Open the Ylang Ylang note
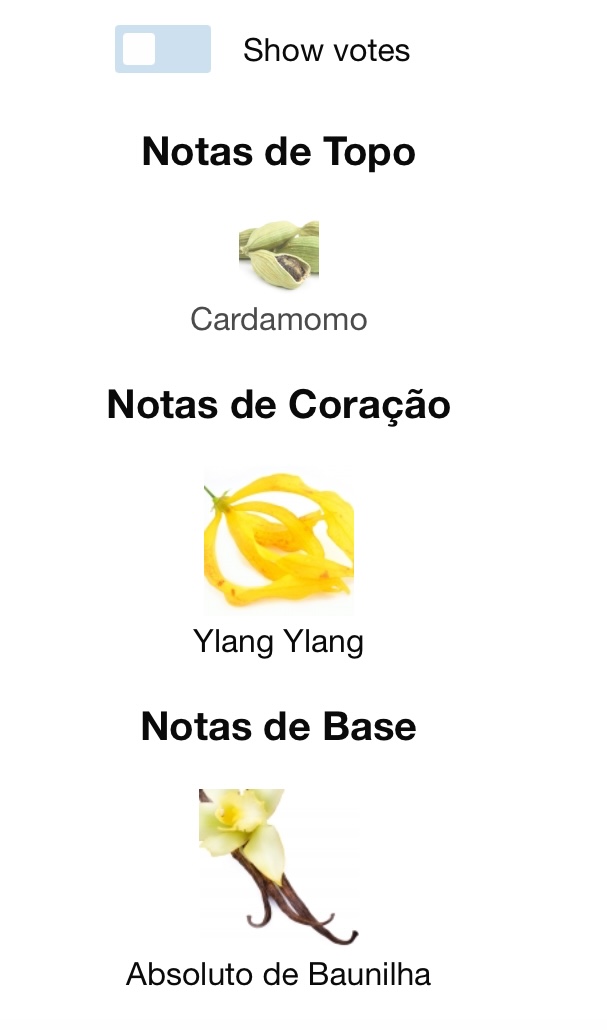 point(279,565)
